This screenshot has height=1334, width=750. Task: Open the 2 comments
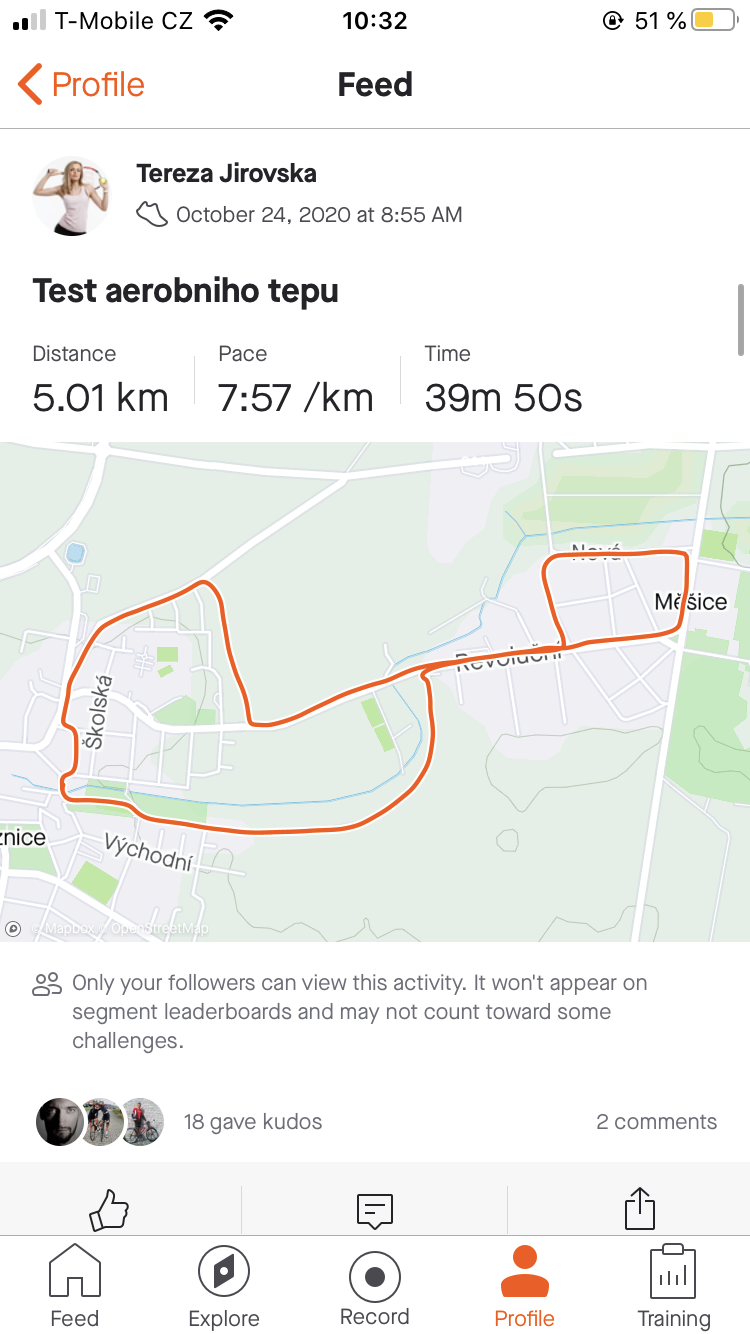point(656,1122)
